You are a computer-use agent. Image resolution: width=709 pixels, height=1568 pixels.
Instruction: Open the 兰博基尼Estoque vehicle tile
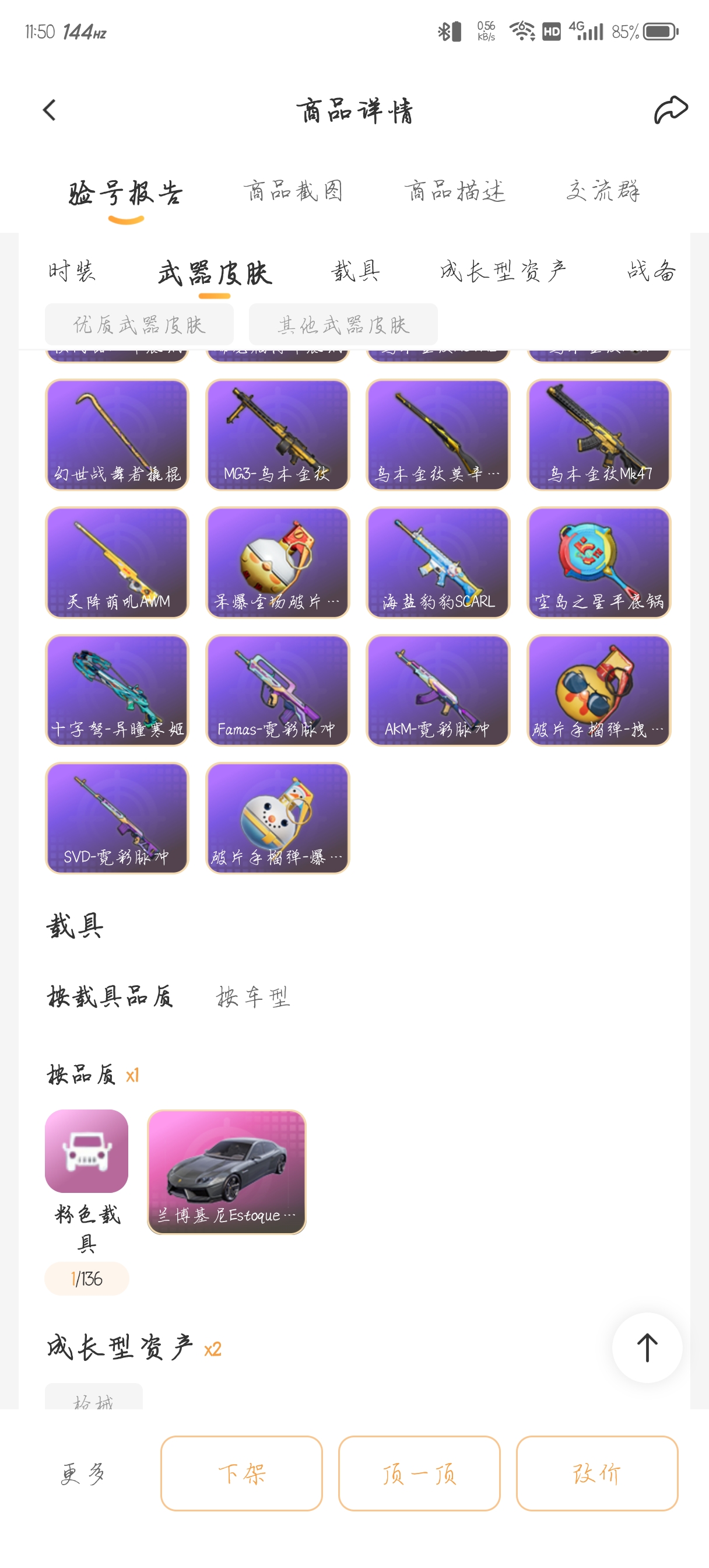point(226,1172)
